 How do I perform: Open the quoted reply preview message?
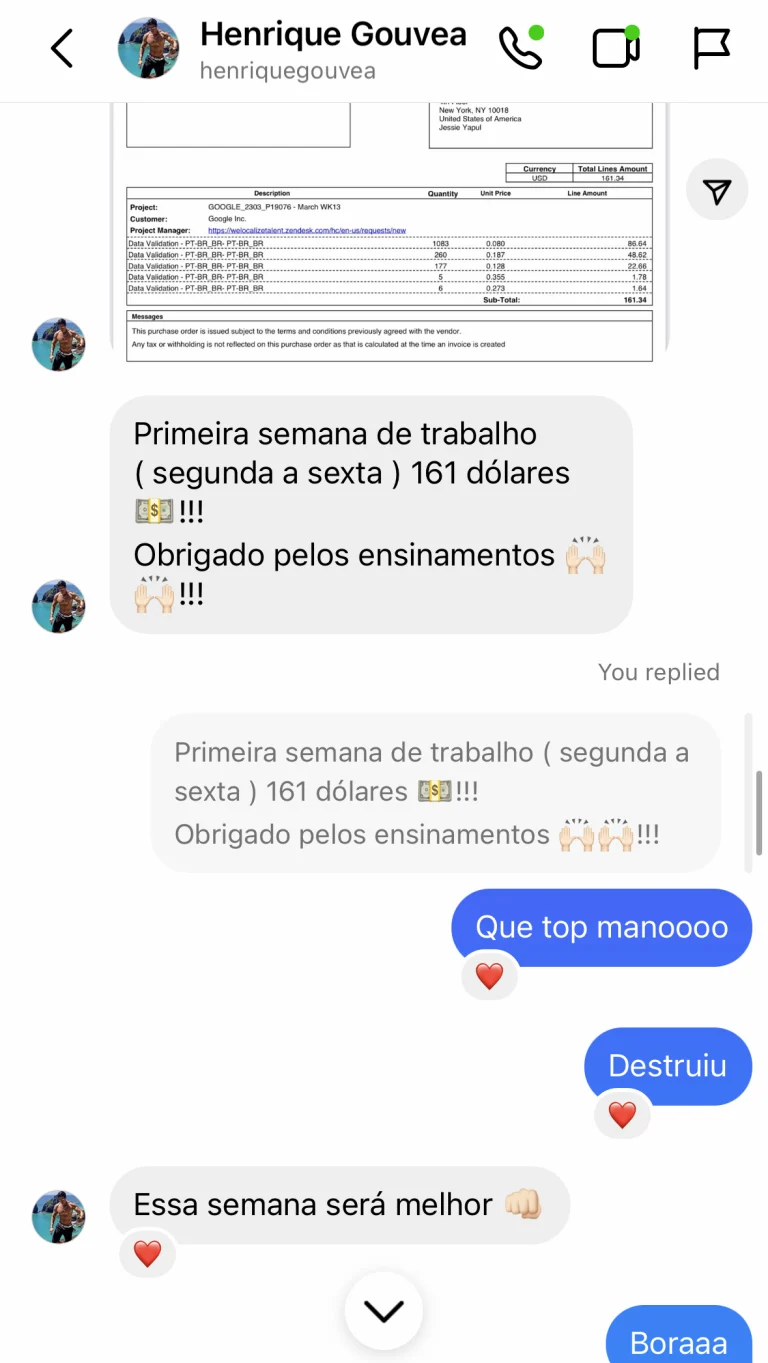click(x=435, y=792)
